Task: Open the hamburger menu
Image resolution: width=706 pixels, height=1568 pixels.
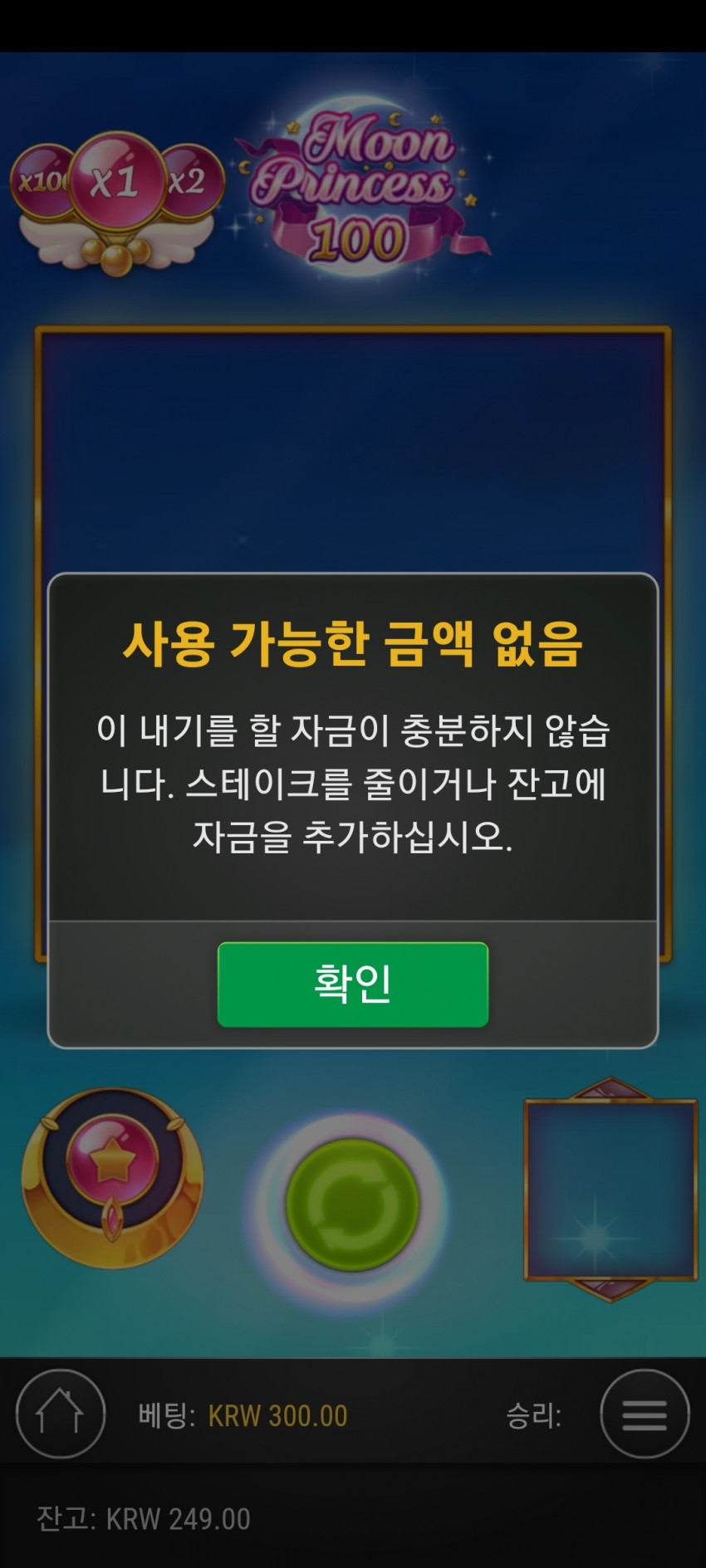Action: coord(645,1414)
